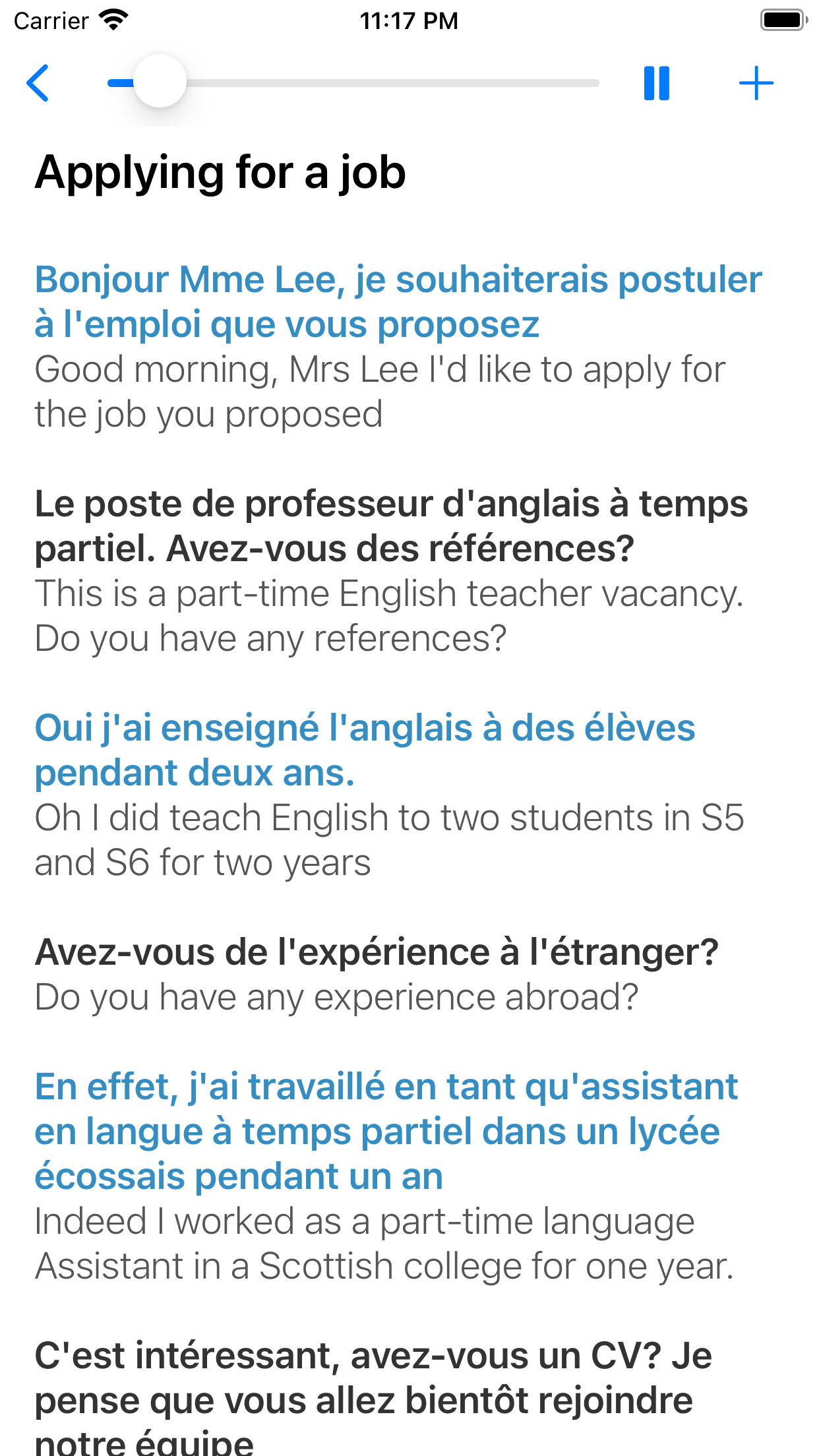The image size is (819, 1456).
Task: Select the line 'Oui j'ai enseigné l'anglais'
Action: tap(365, 750)
